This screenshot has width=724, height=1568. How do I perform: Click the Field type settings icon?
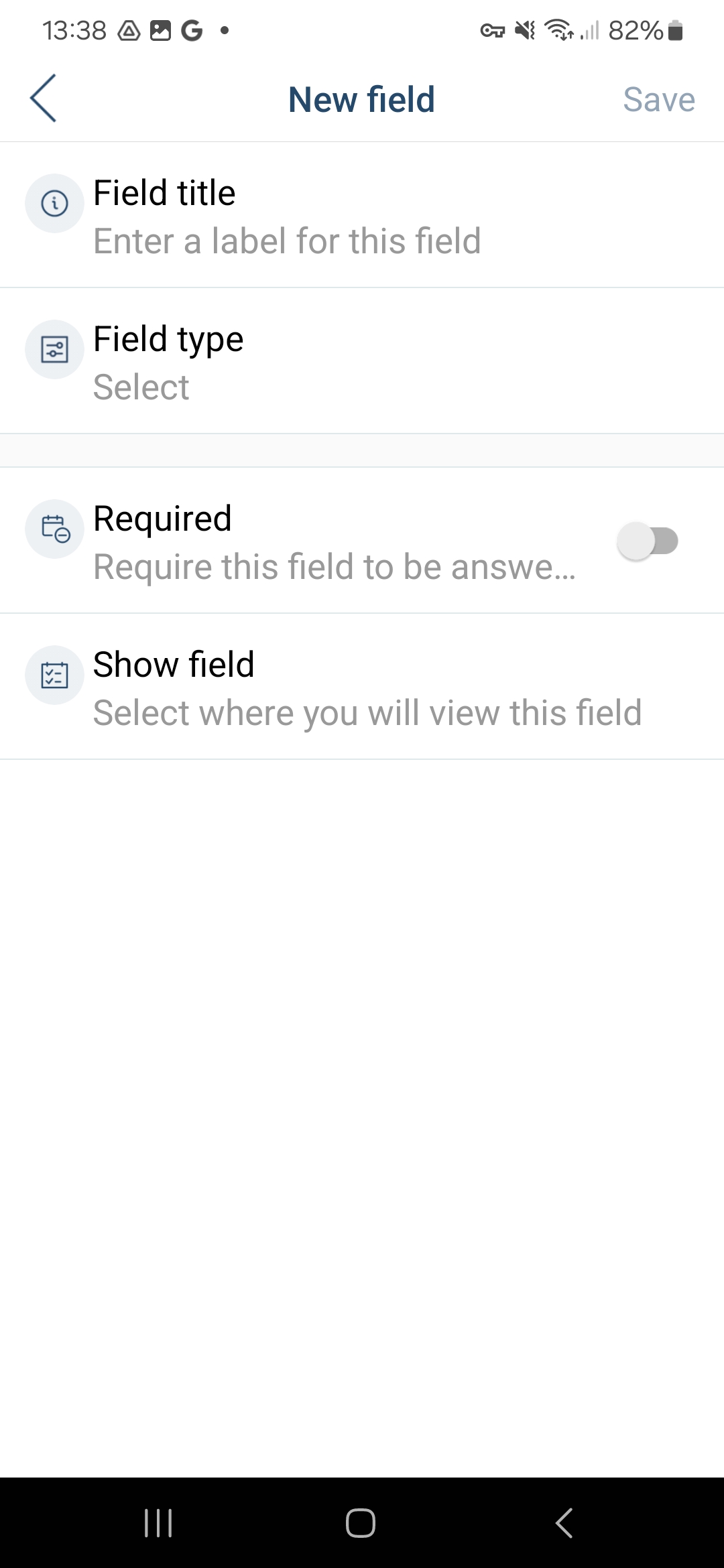pyautogui.click(x=54, y=348)
